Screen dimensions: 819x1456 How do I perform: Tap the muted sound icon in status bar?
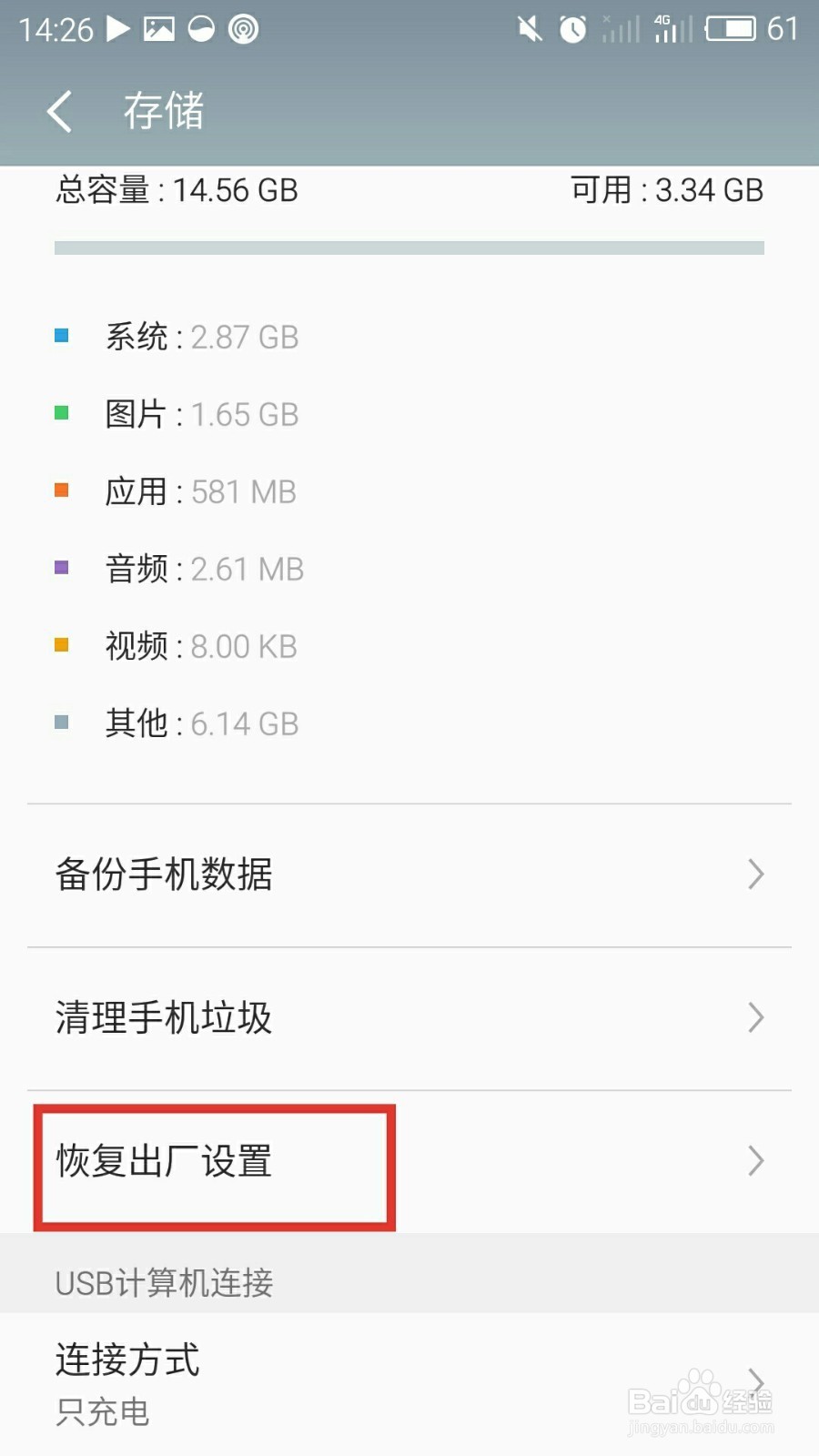point(530,29)
